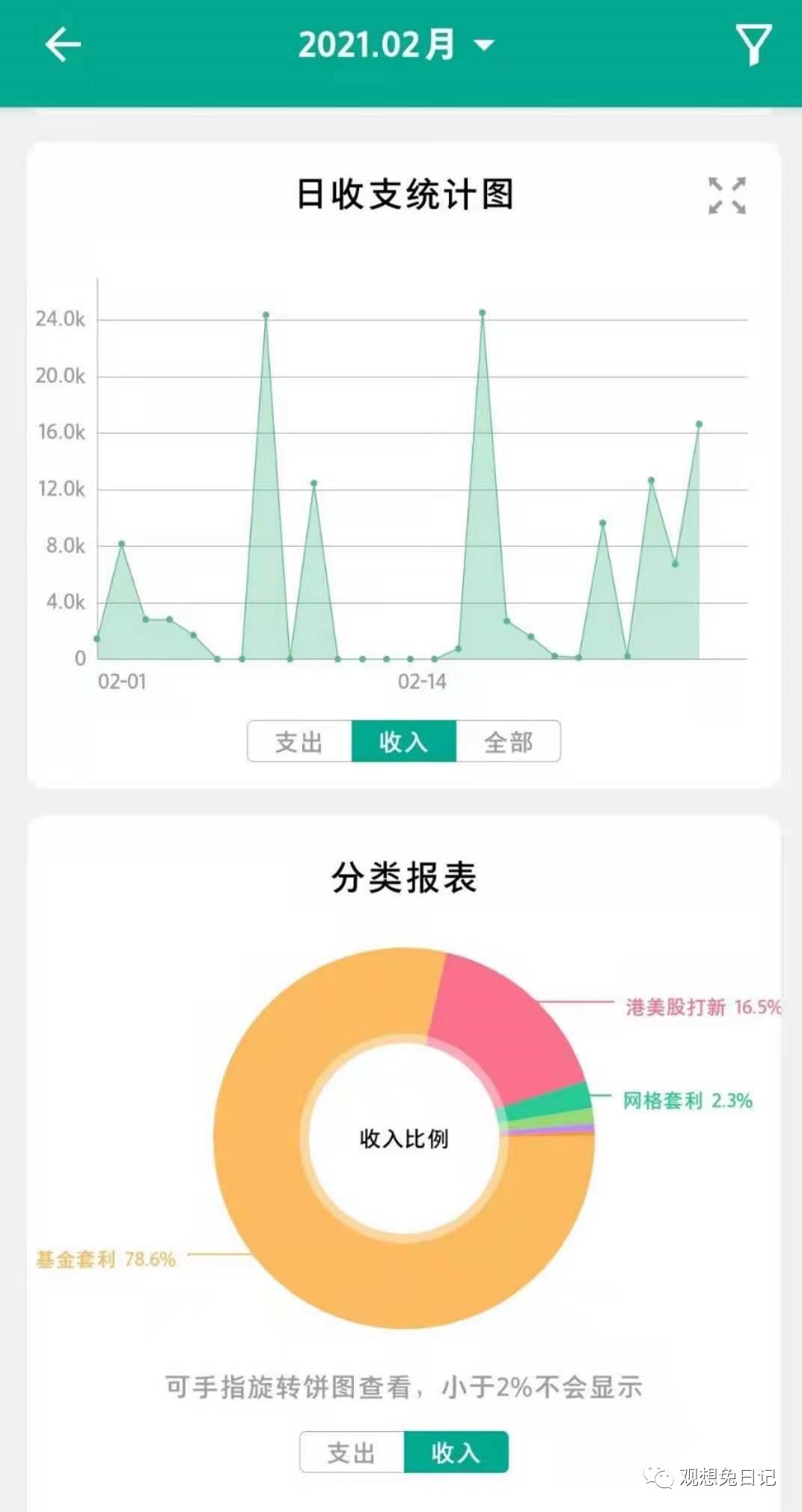Show 全部 in the daily chart
Screen dimensions: 802x1512
tap(509, 741)
